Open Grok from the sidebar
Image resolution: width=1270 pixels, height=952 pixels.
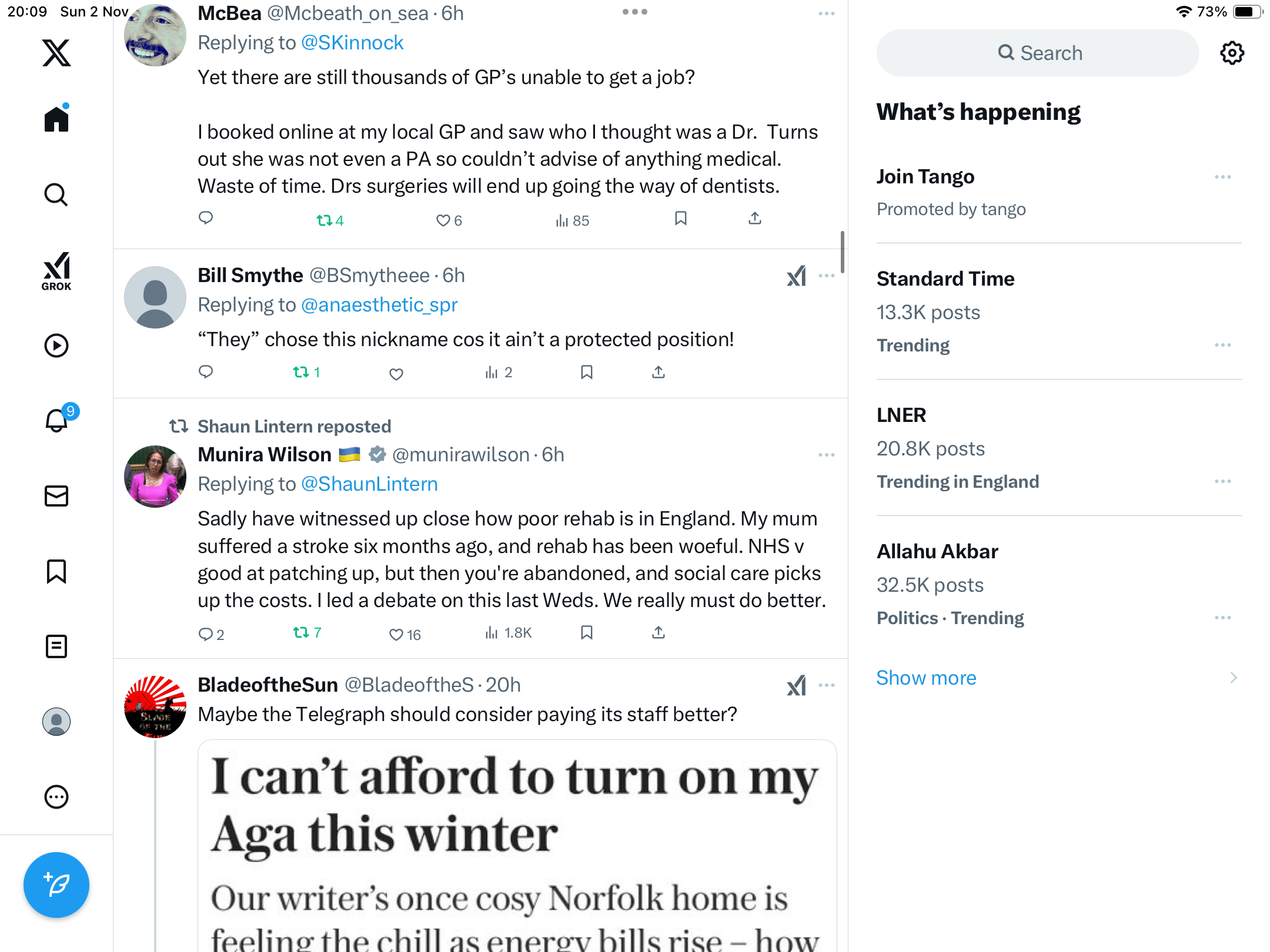pyautogui.click(x=56, y=271)
